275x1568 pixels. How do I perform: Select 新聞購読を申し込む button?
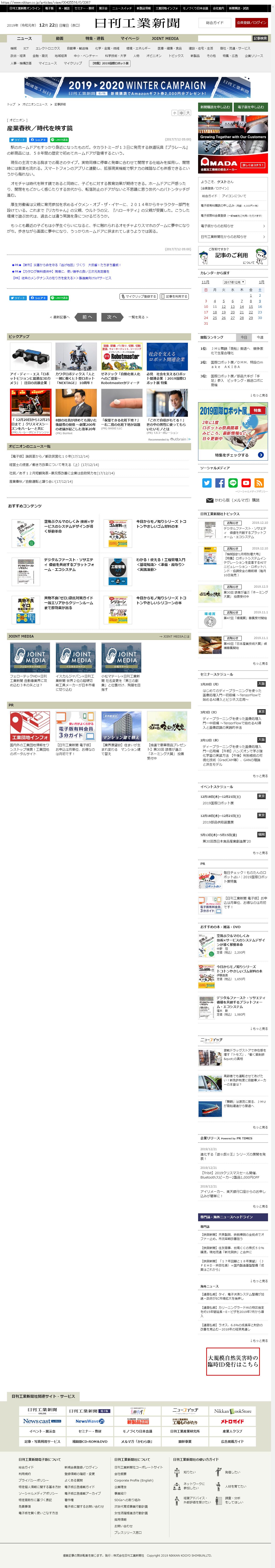click(215, 107)
